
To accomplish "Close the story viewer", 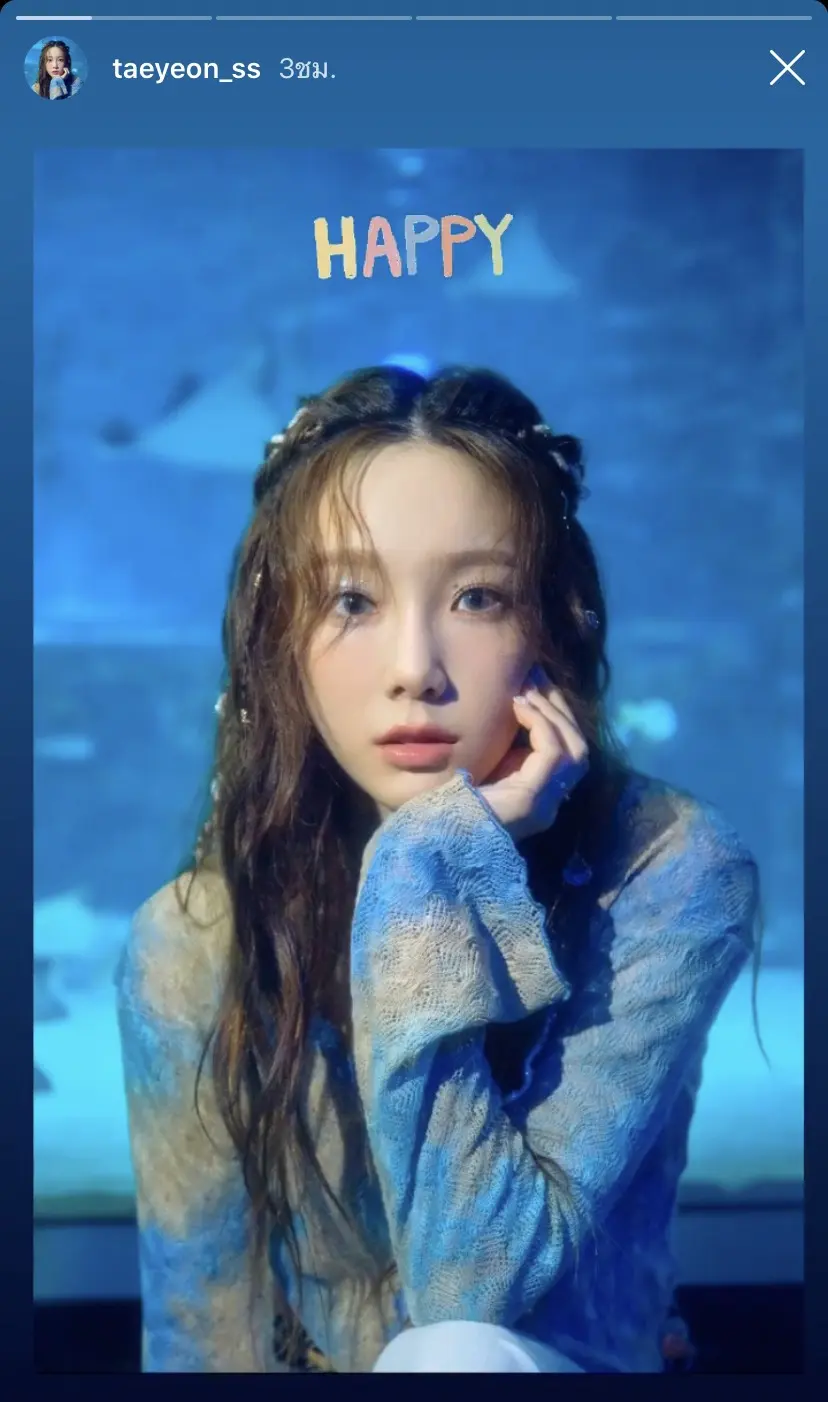I will pyautogui.click(x=787, y=68).
